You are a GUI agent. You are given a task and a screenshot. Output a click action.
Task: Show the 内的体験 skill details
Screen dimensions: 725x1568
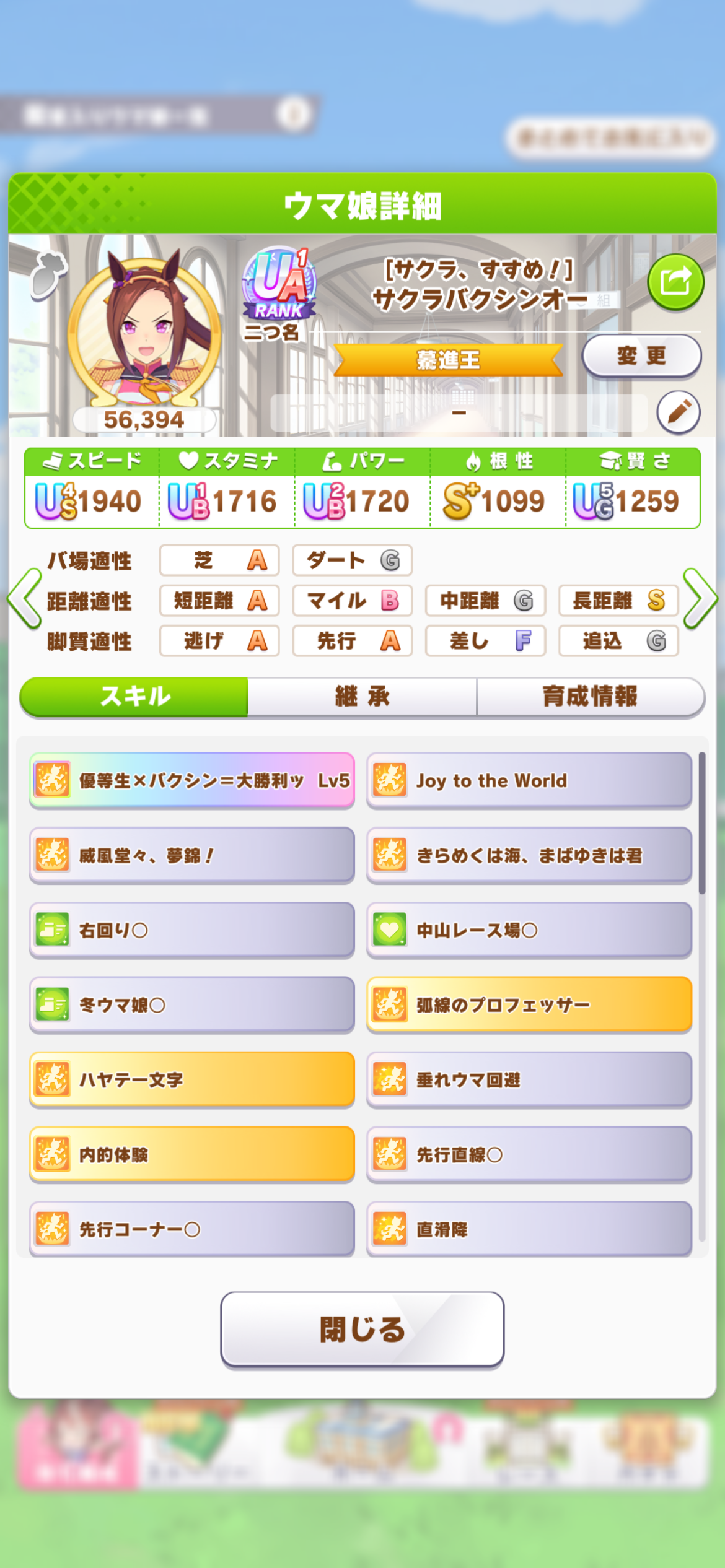(x=192, y=1154)
